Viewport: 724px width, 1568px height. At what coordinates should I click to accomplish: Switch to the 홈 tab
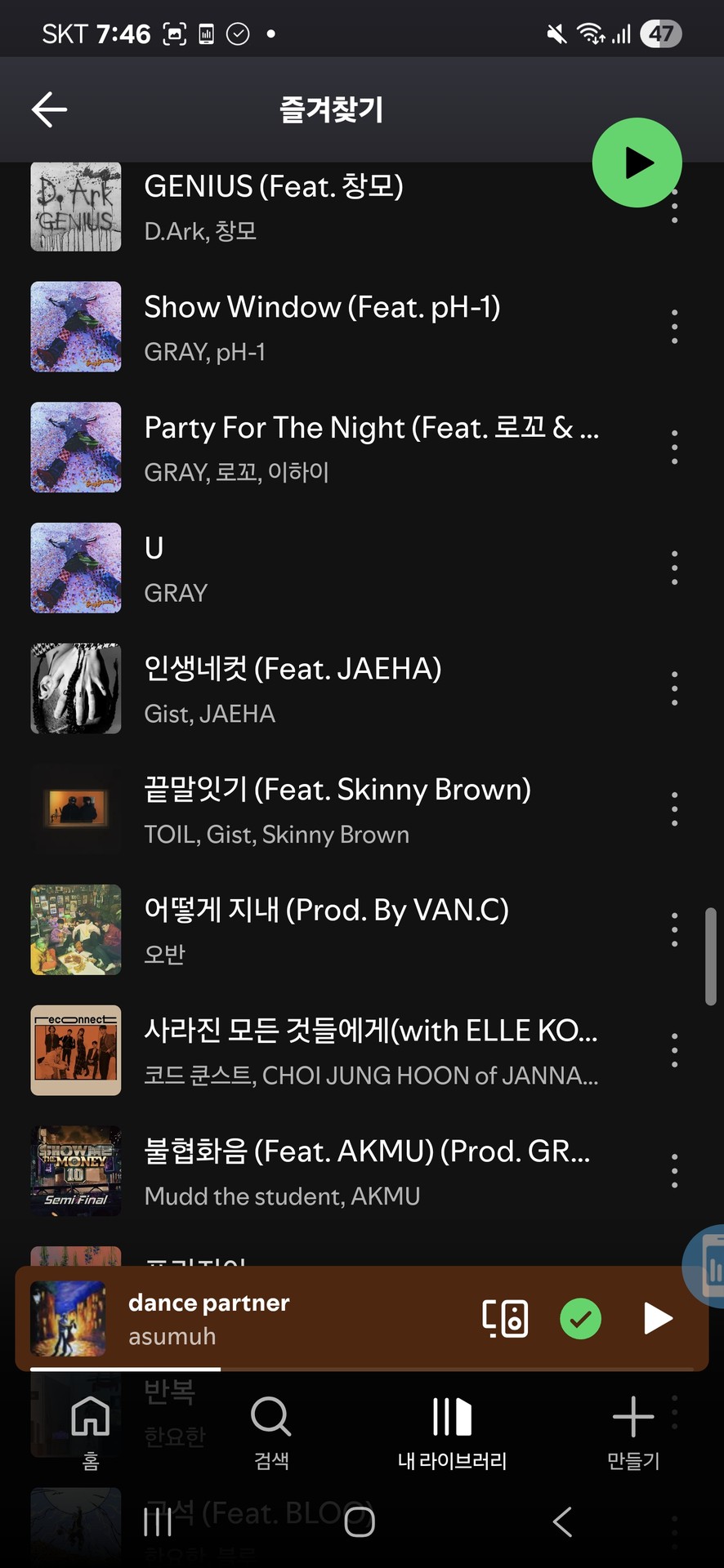click(91, 1431)
